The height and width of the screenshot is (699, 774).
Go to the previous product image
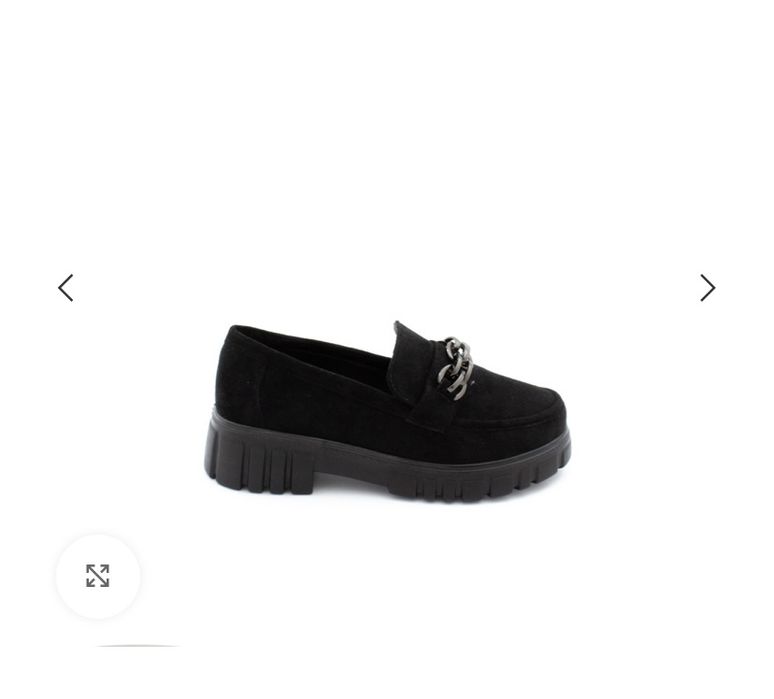(66, 288)
